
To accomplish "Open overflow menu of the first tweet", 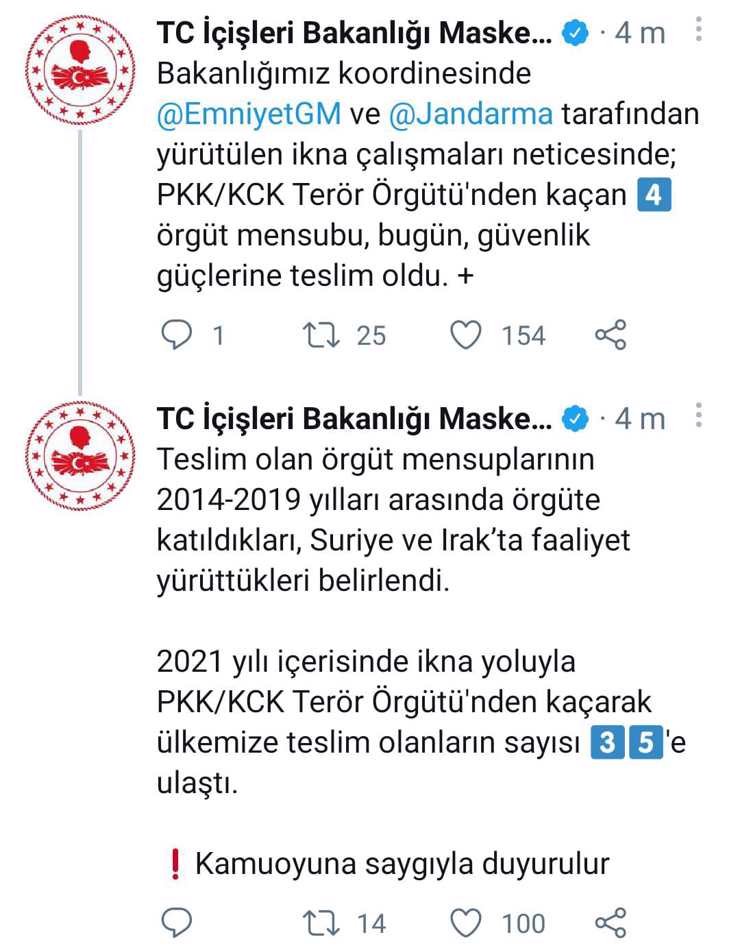I will 700,32.
